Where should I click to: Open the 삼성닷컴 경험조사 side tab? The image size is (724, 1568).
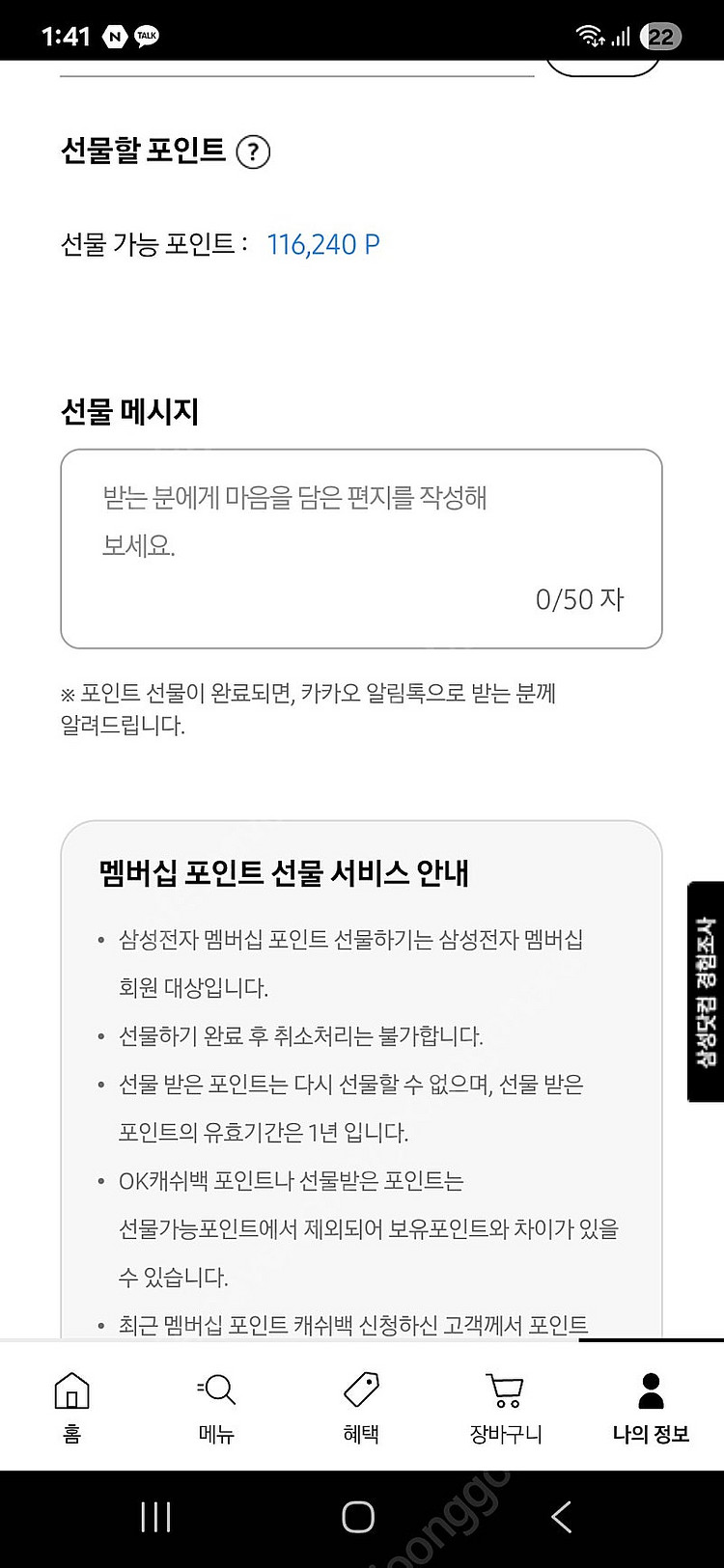click(x=706, y=991)
